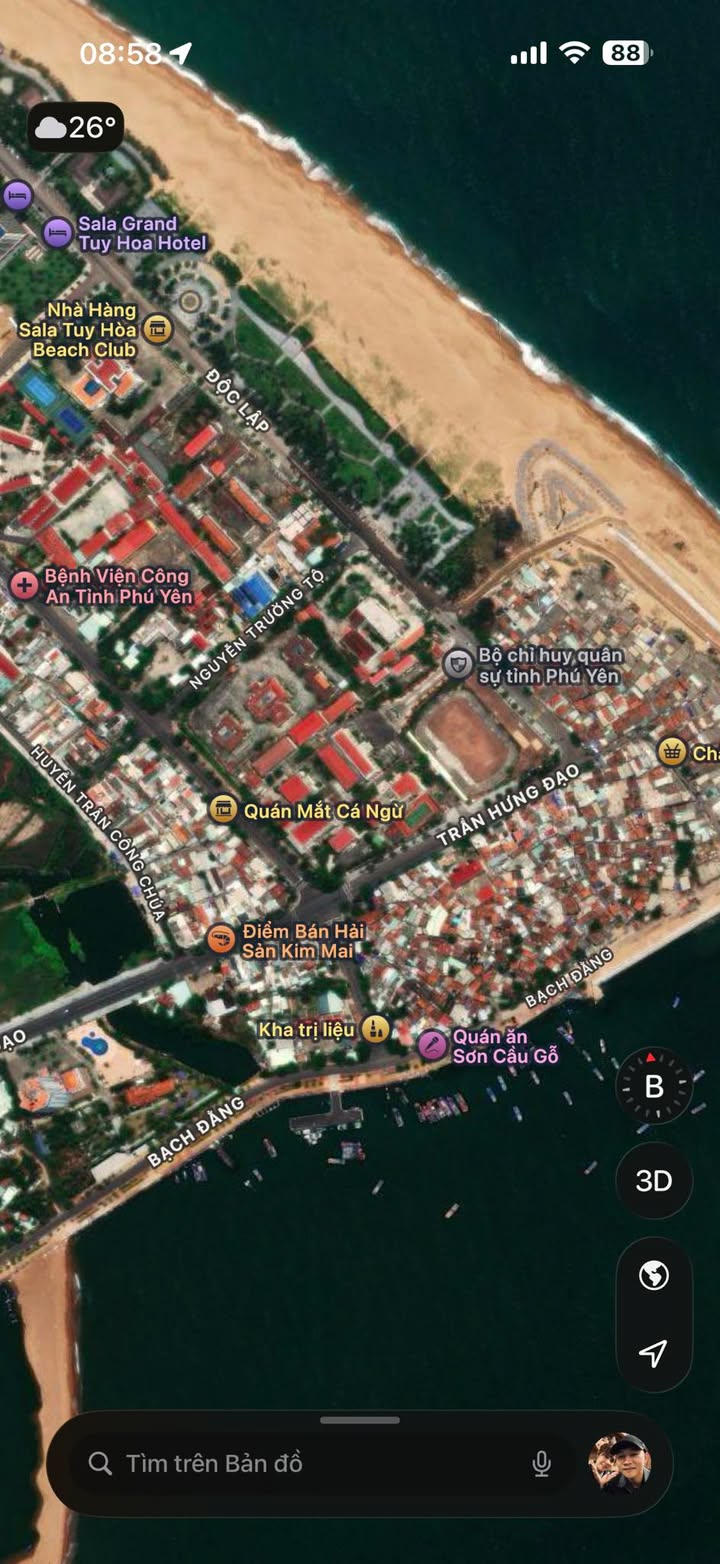Open the 26° weather widget
Viewport: 720px width, 1564px height.
coord(76,127)
